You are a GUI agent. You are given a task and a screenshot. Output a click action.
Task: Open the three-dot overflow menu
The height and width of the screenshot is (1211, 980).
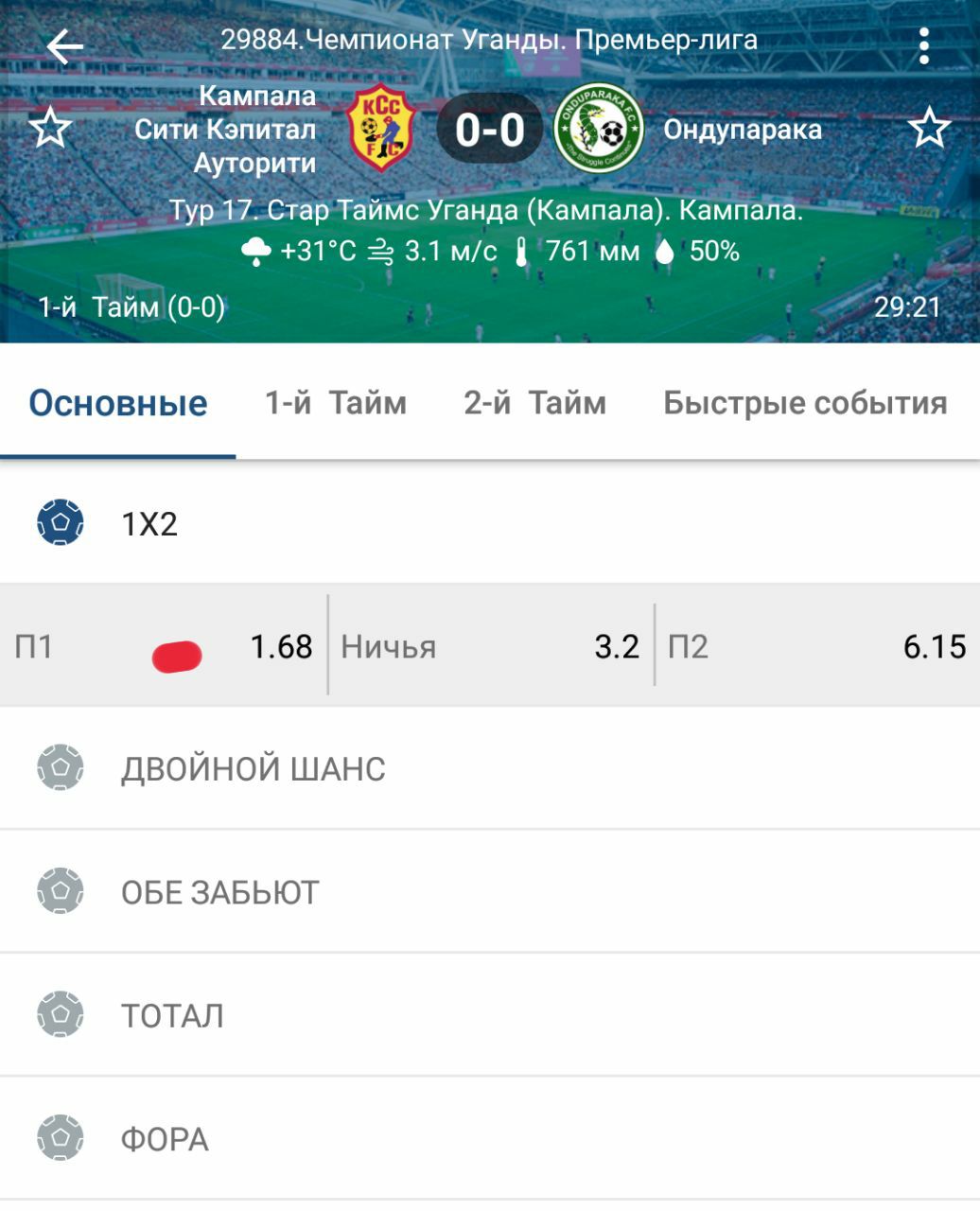click(923, 45)
